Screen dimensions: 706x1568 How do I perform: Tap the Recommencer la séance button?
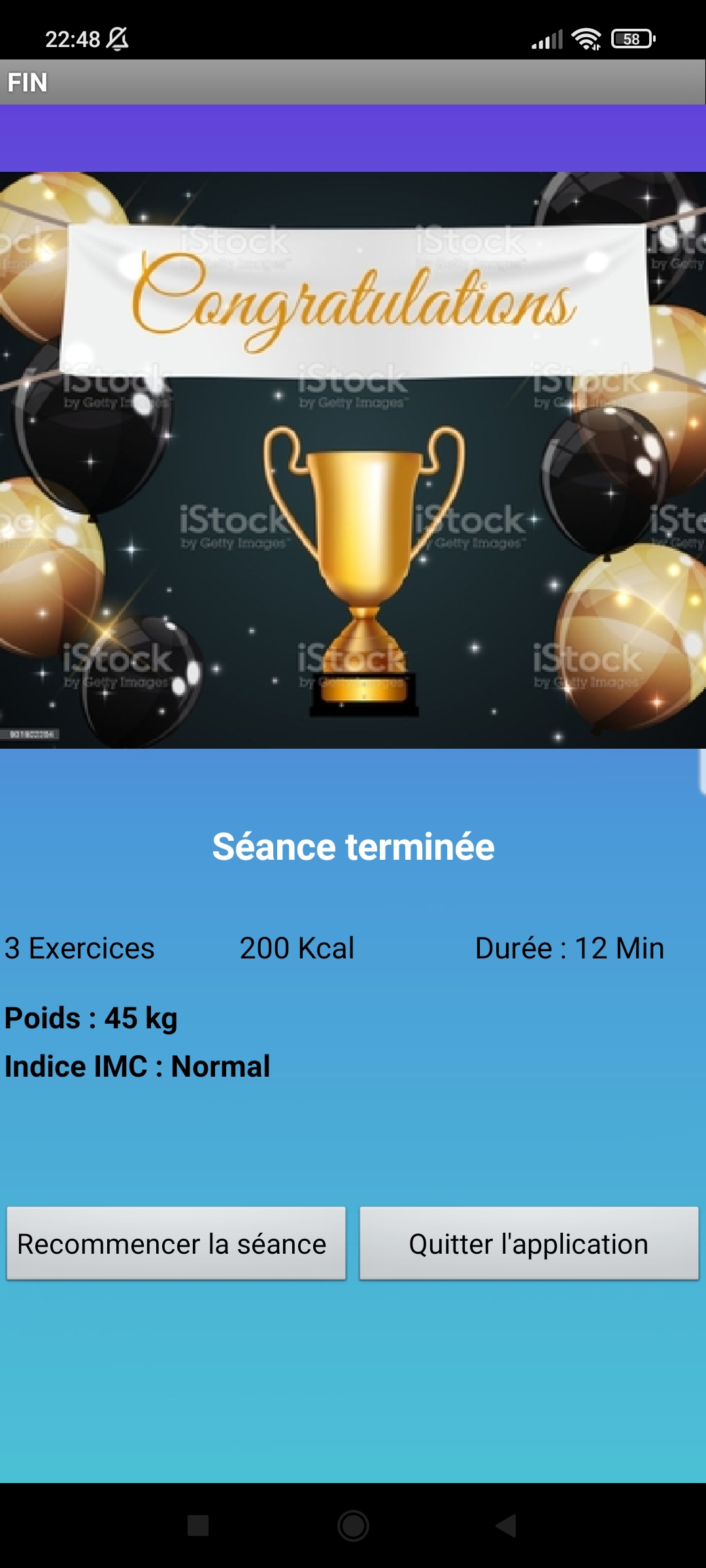coord(176,1243)
